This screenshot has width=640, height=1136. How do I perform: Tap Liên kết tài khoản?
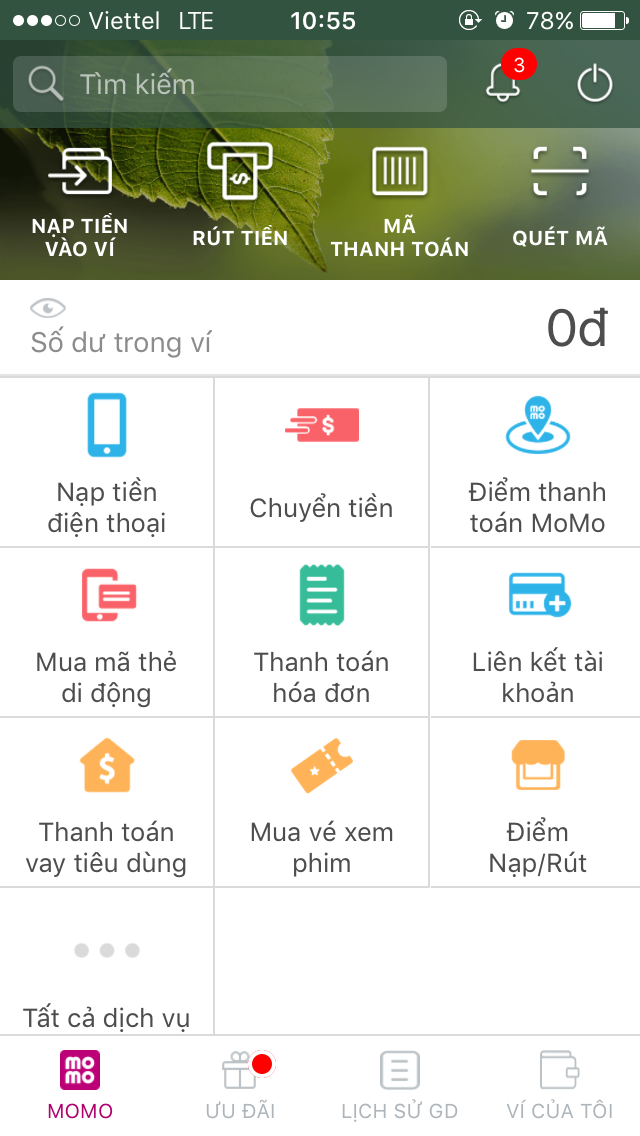(x=537, y=633)
